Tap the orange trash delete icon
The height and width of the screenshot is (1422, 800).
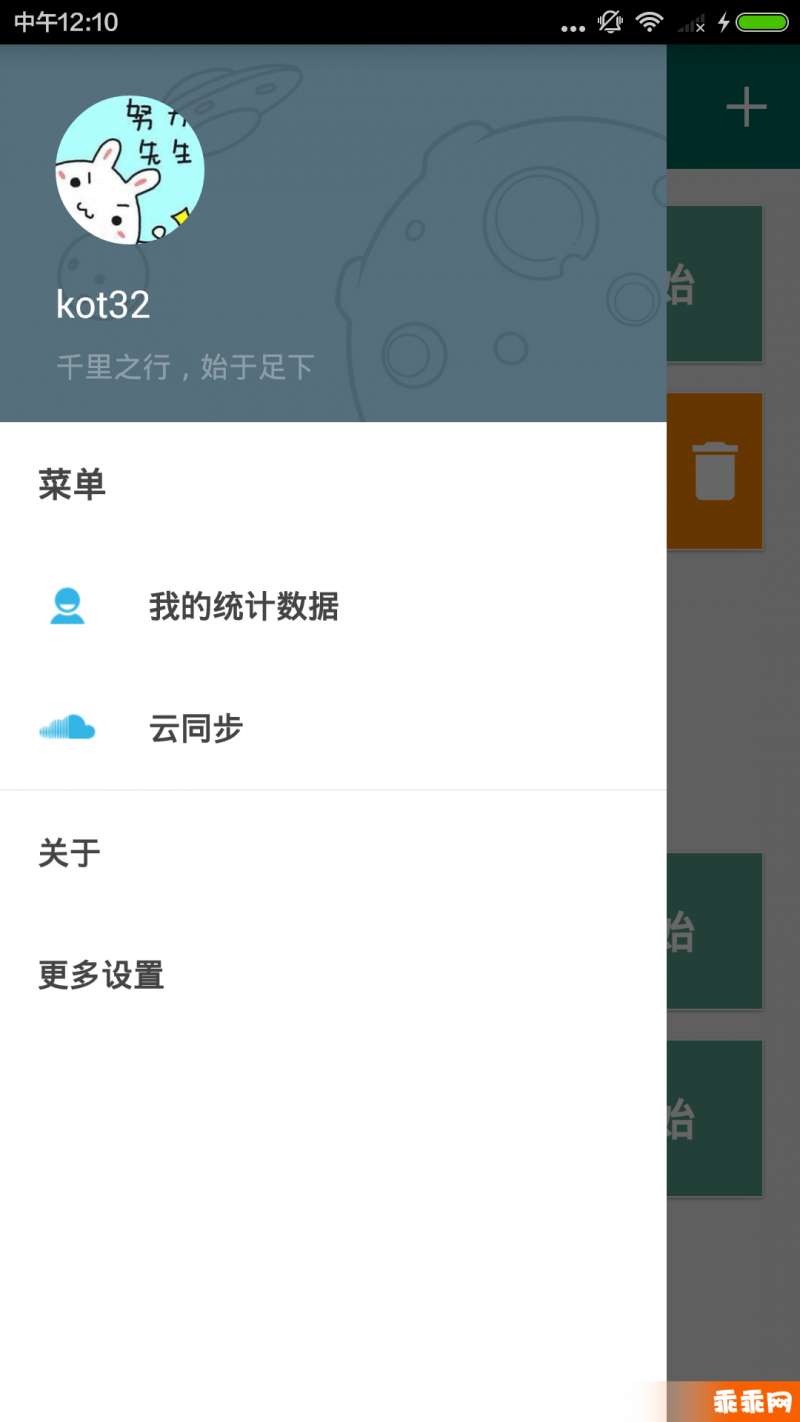click(x=714, y=470)
